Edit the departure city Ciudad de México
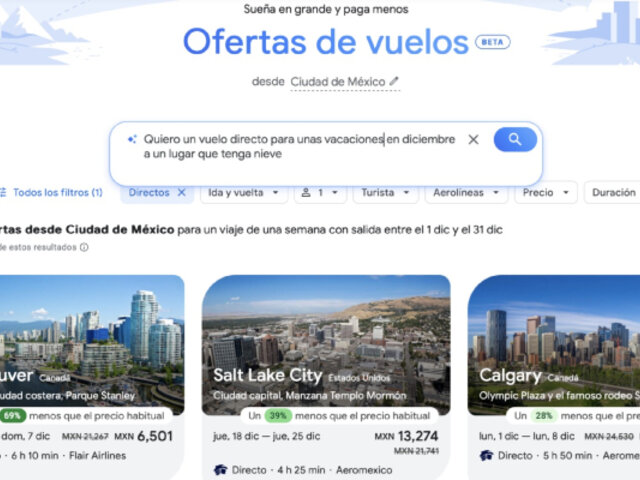This screenshot has height=480, width=640. pos(345,81)
